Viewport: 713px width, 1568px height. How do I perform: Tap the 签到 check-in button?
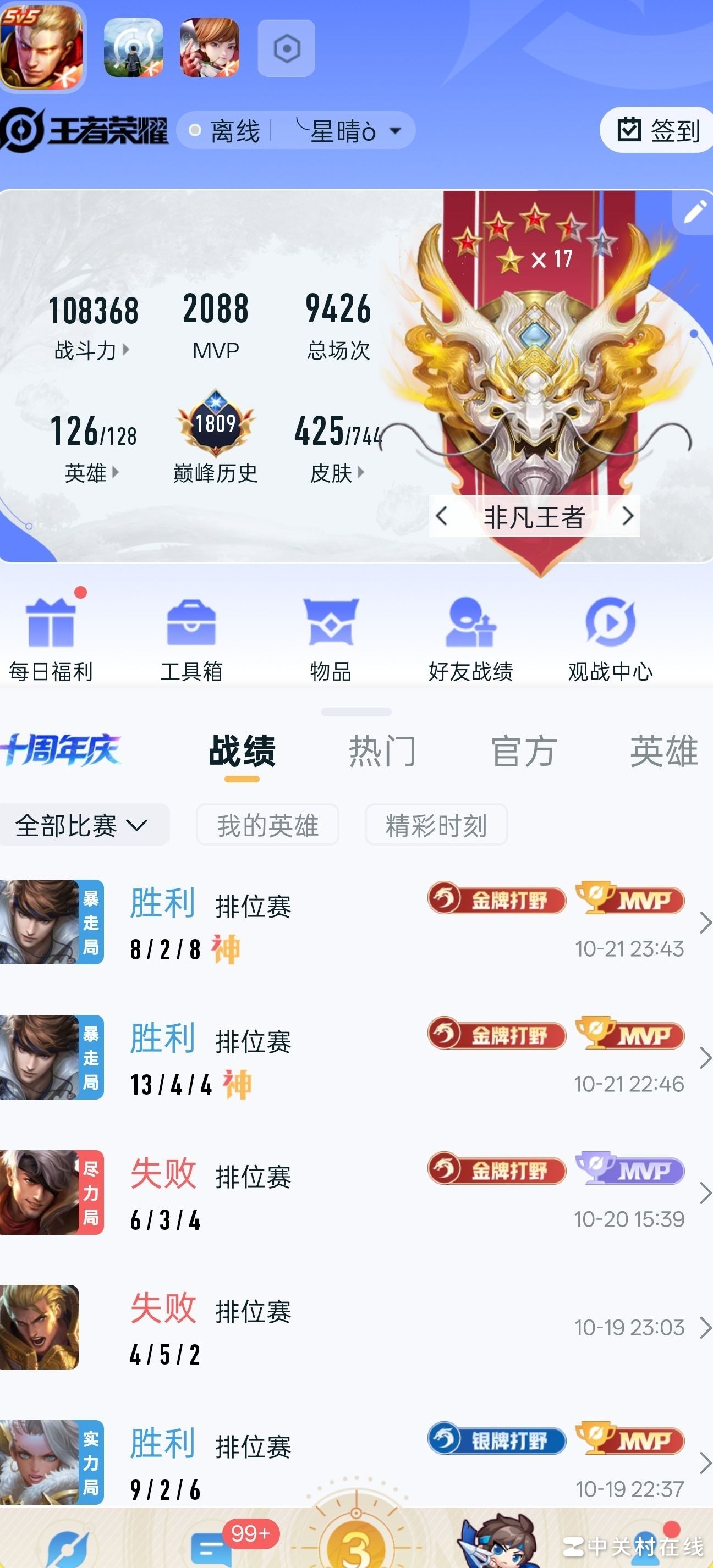659,130
